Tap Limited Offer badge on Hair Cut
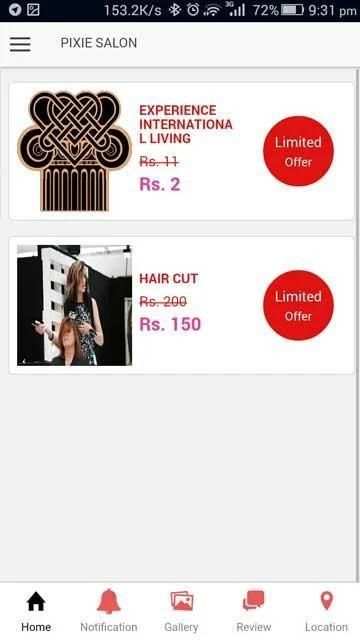Screen dimensions: 360x640 [298, 305]
